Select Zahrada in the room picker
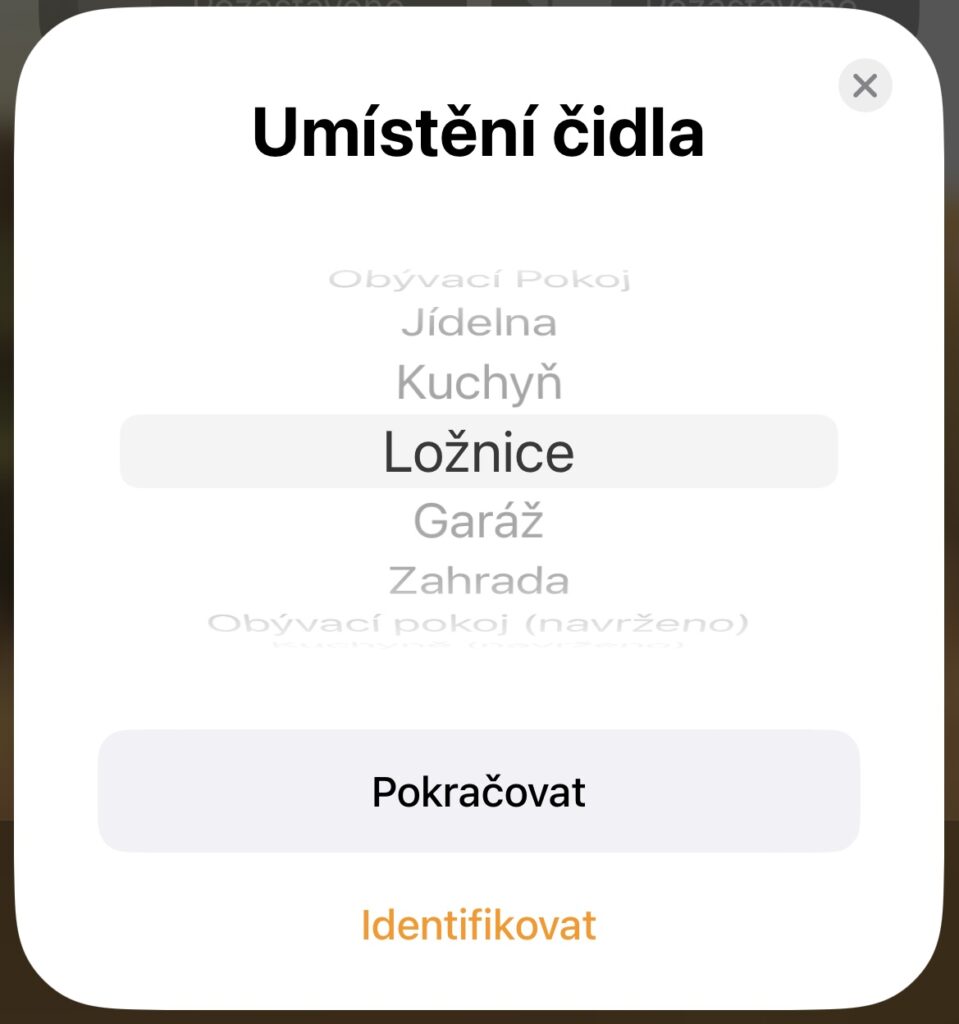Viewport: 959px width, 1024px height. [x=478, y=580]
